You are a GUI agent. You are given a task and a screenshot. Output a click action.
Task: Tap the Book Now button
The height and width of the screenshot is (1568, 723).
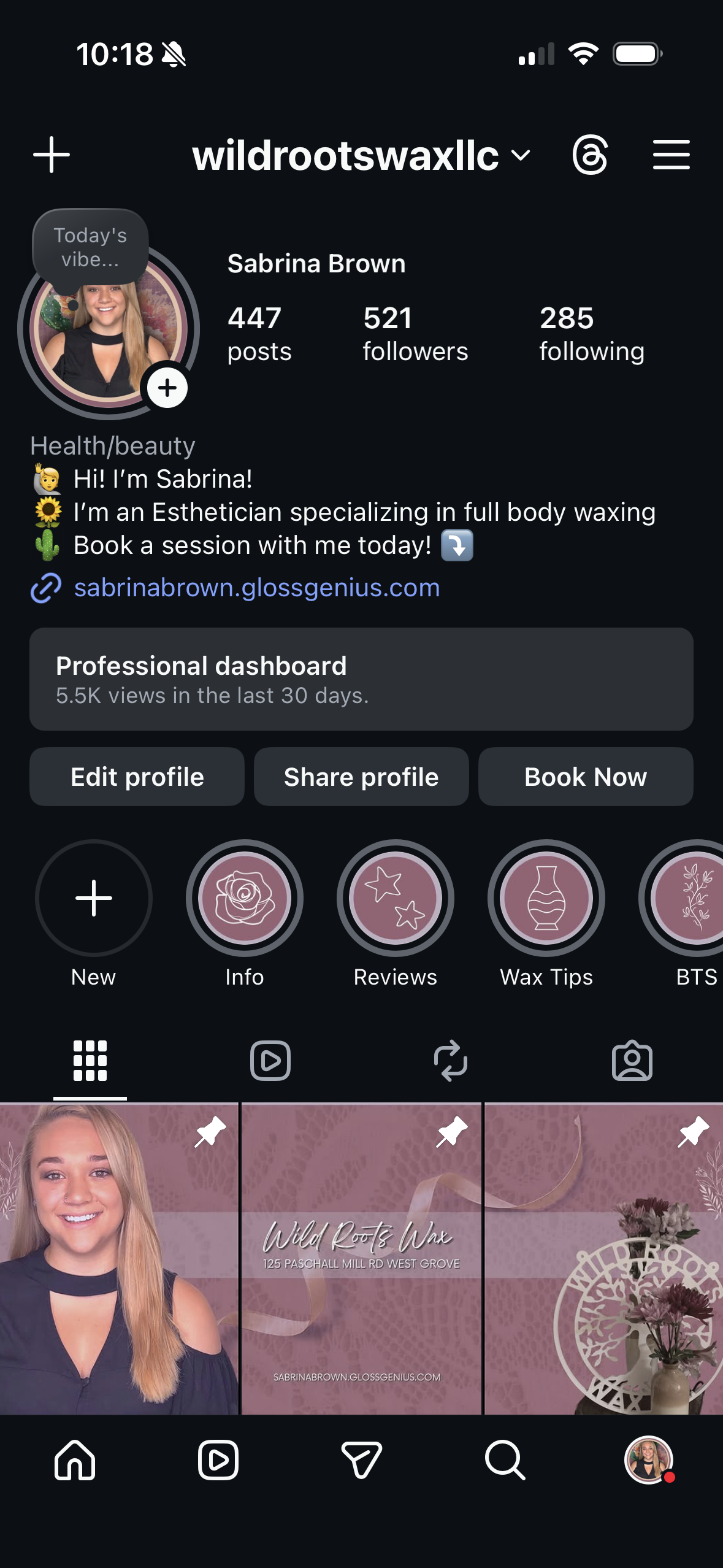586,777
